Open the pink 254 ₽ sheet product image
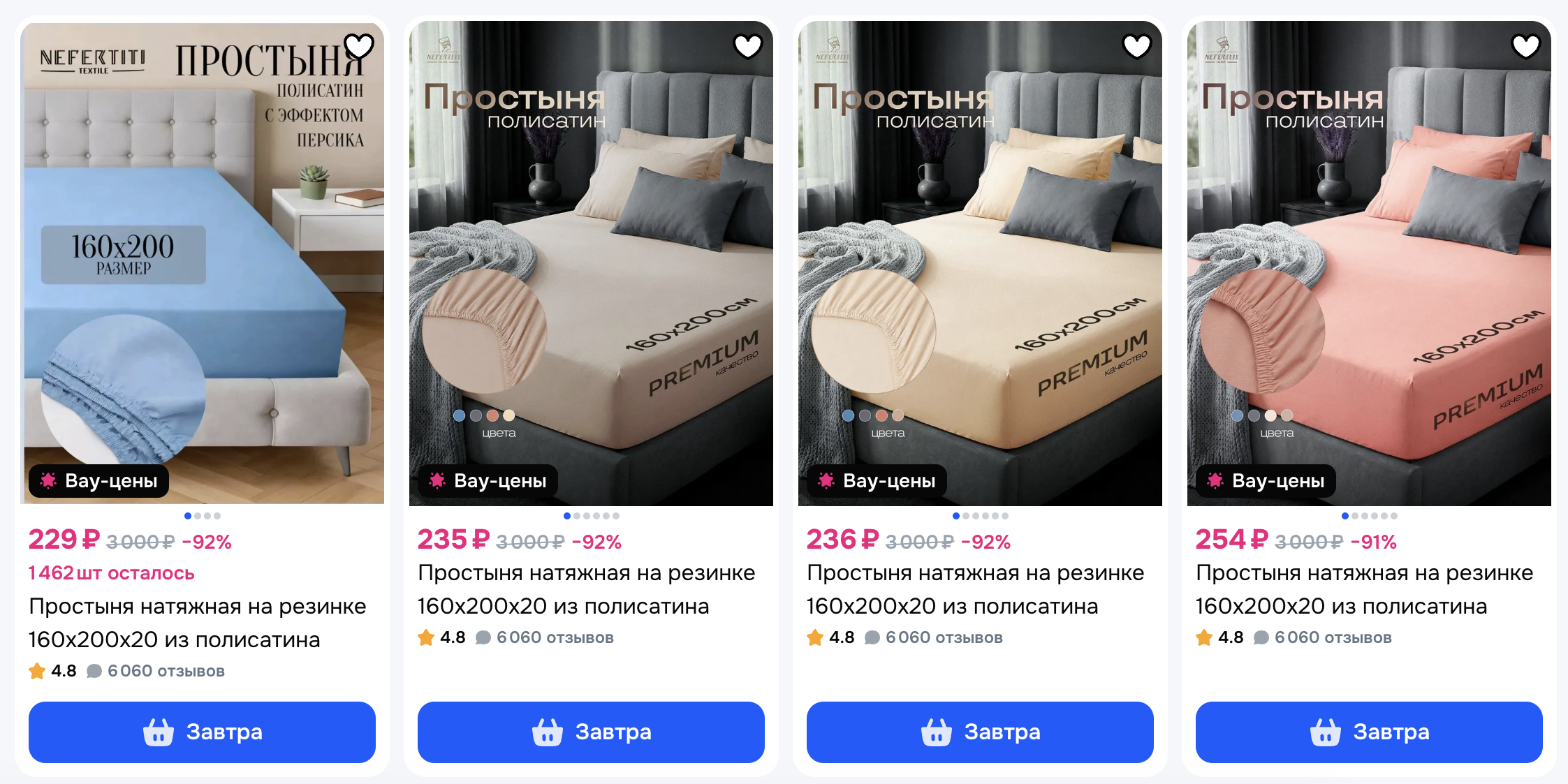The image size is (1568, 784). tap(1369, 265)
